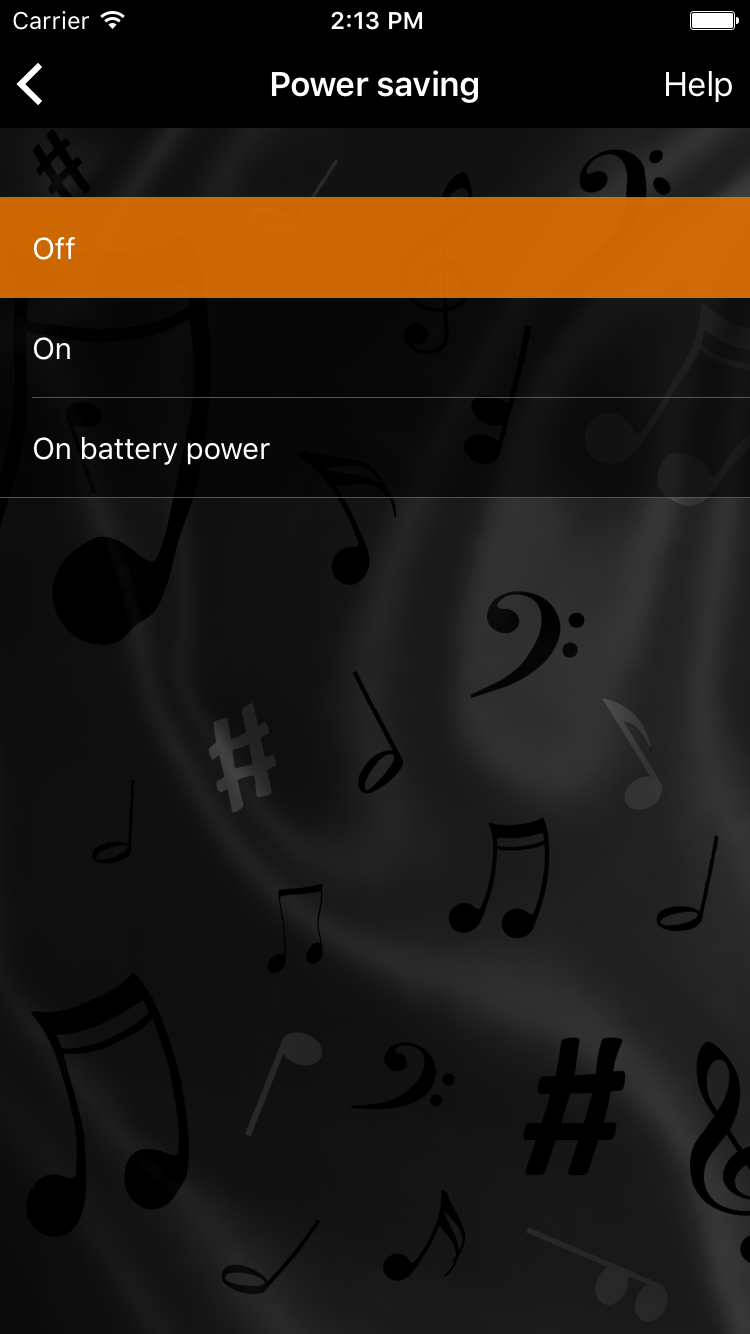Open the Help page
This screenshot has width=750, height=1334.
698,85
